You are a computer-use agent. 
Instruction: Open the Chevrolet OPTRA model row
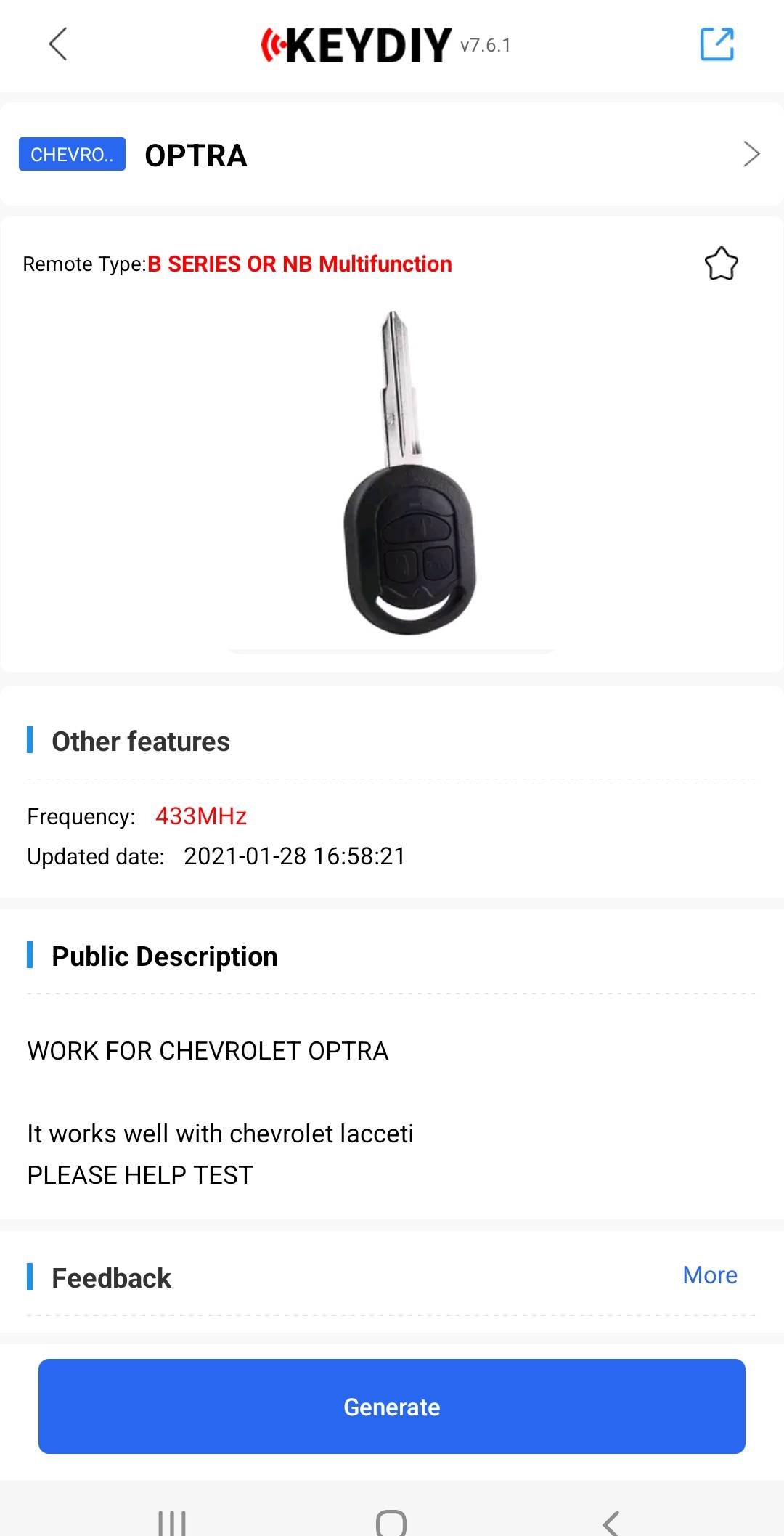pyautogui.click(x=392, y=154)
